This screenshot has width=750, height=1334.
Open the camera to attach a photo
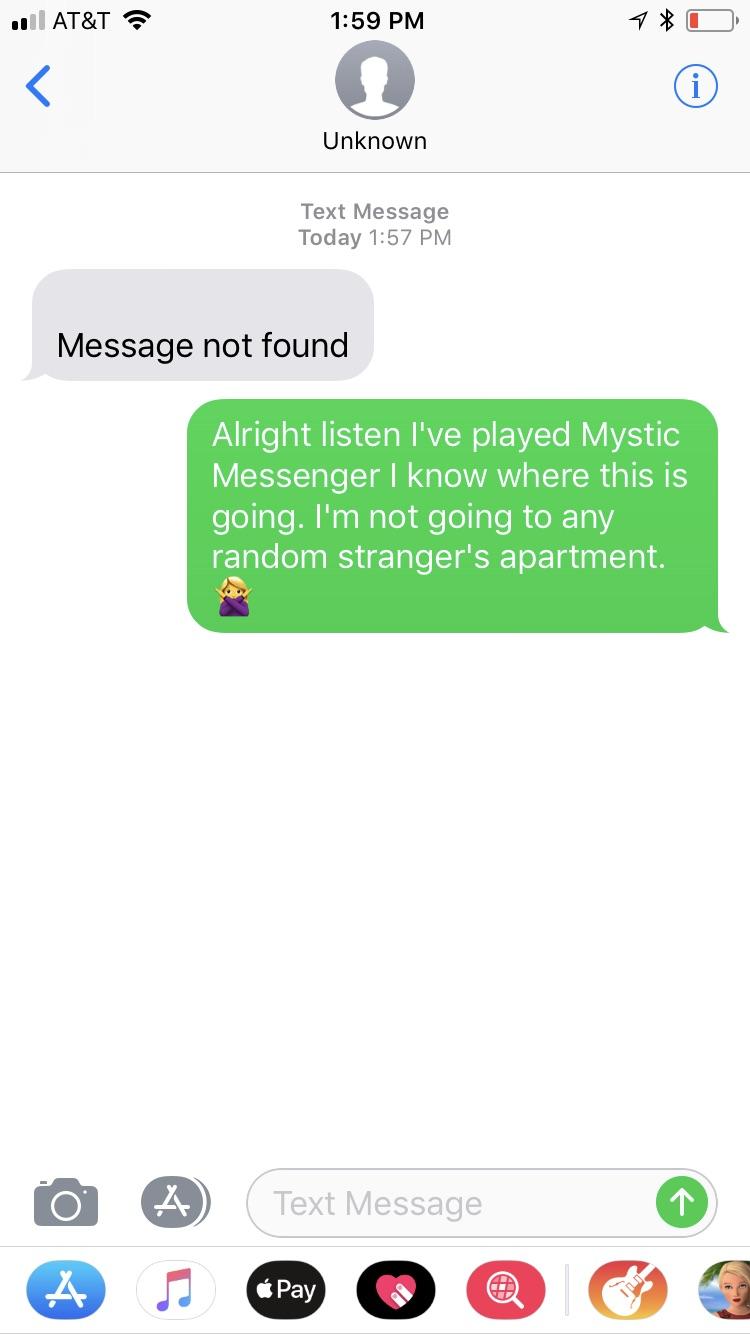(66, 1202)
